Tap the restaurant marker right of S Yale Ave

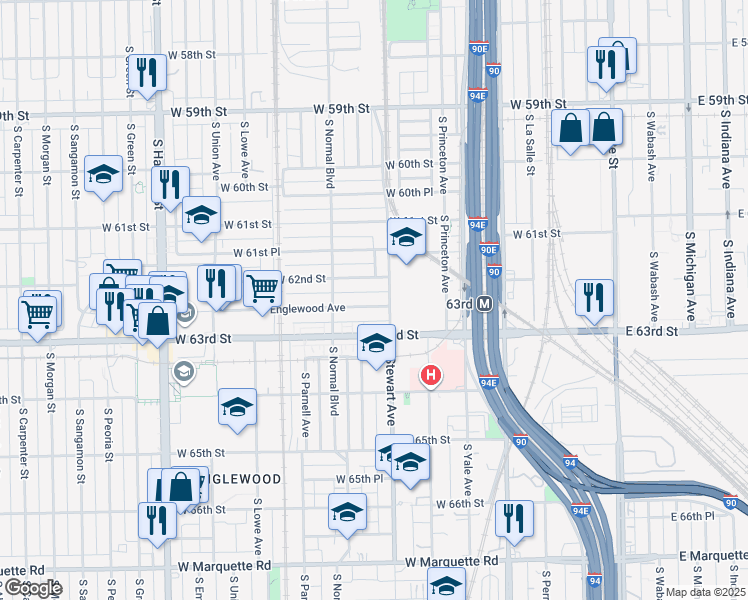point(514,517)
